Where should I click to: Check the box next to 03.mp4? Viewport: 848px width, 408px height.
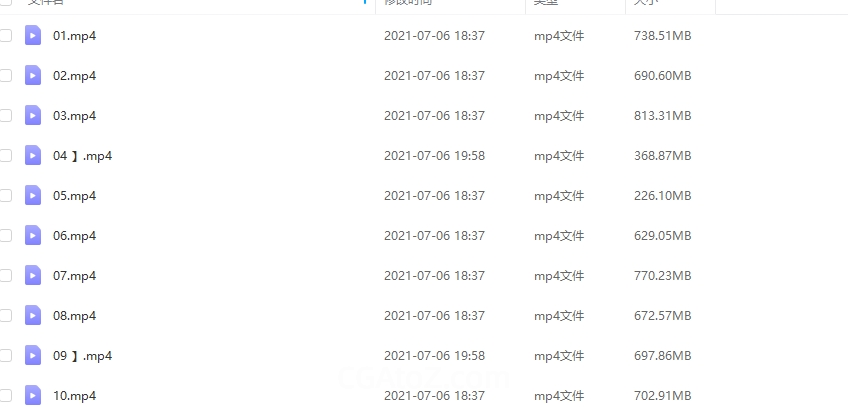pos(5,116)
